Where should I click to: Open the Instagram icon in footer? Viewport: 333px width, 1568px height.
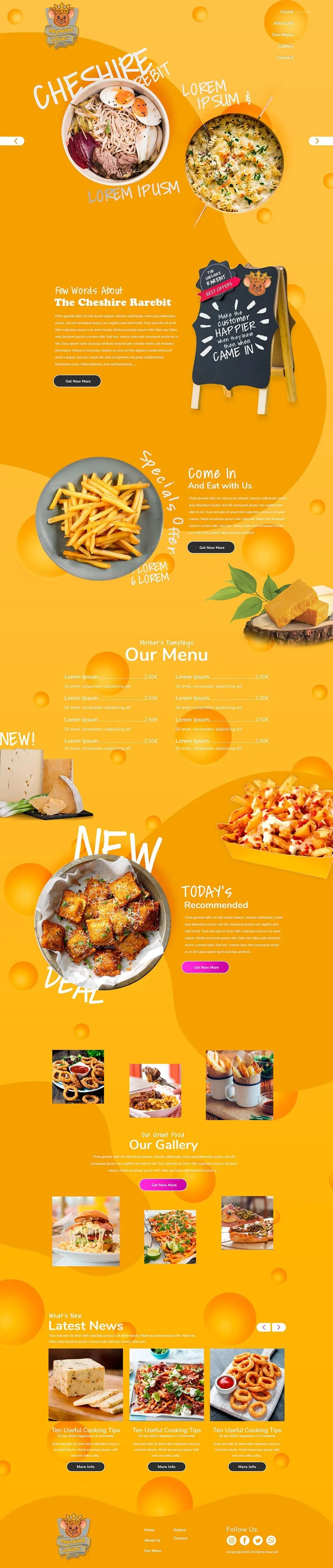pos(231,1540)
